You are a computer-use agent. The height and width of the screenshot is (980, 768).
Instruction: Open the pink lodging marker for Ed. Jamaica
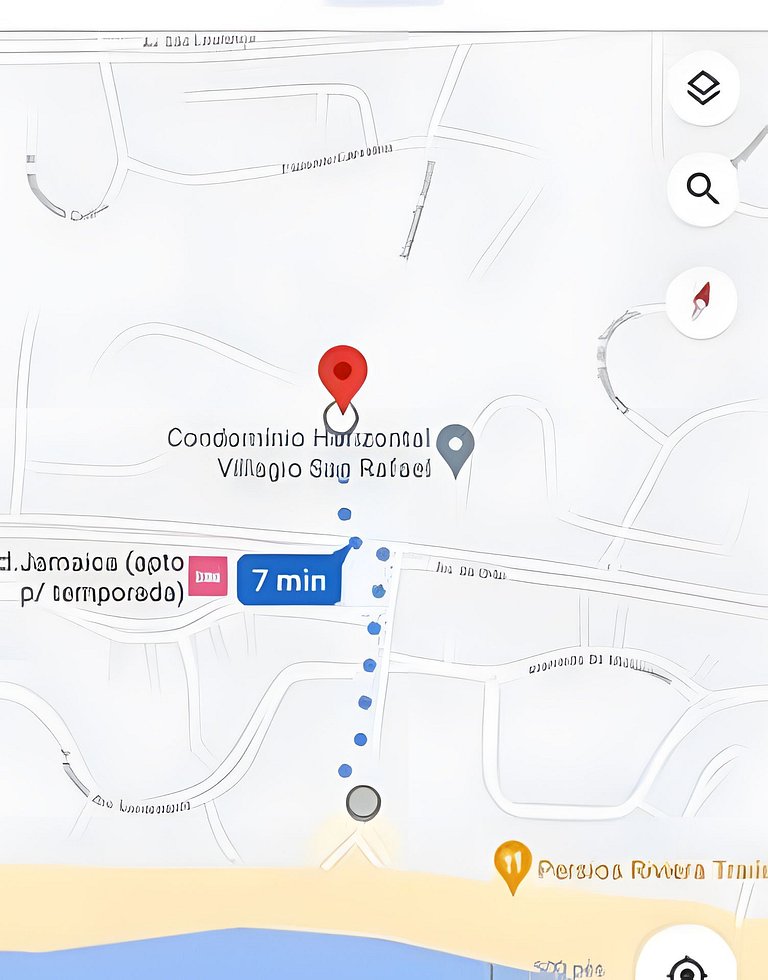point(208,577)
